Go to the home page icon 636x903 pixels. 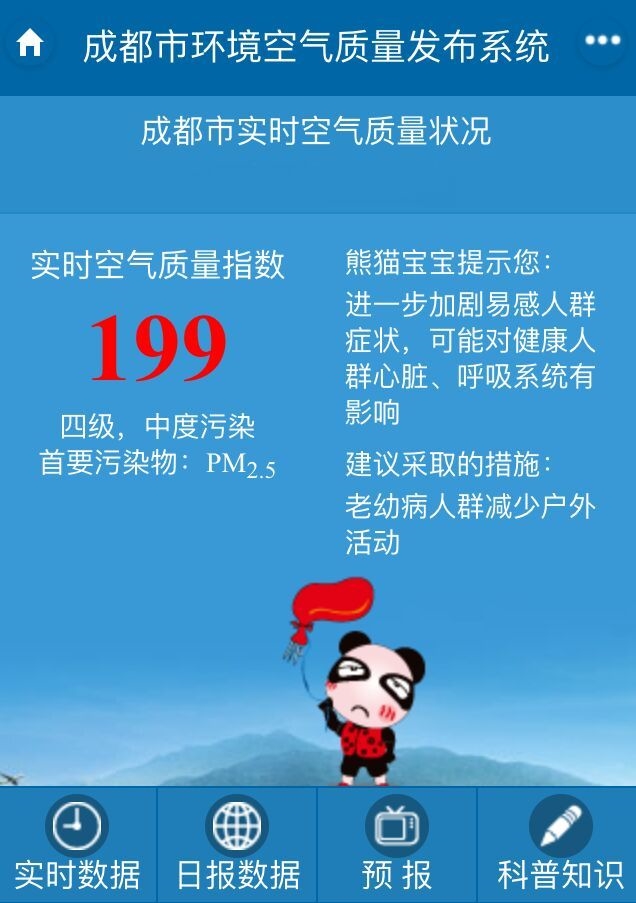click(31, 43)
